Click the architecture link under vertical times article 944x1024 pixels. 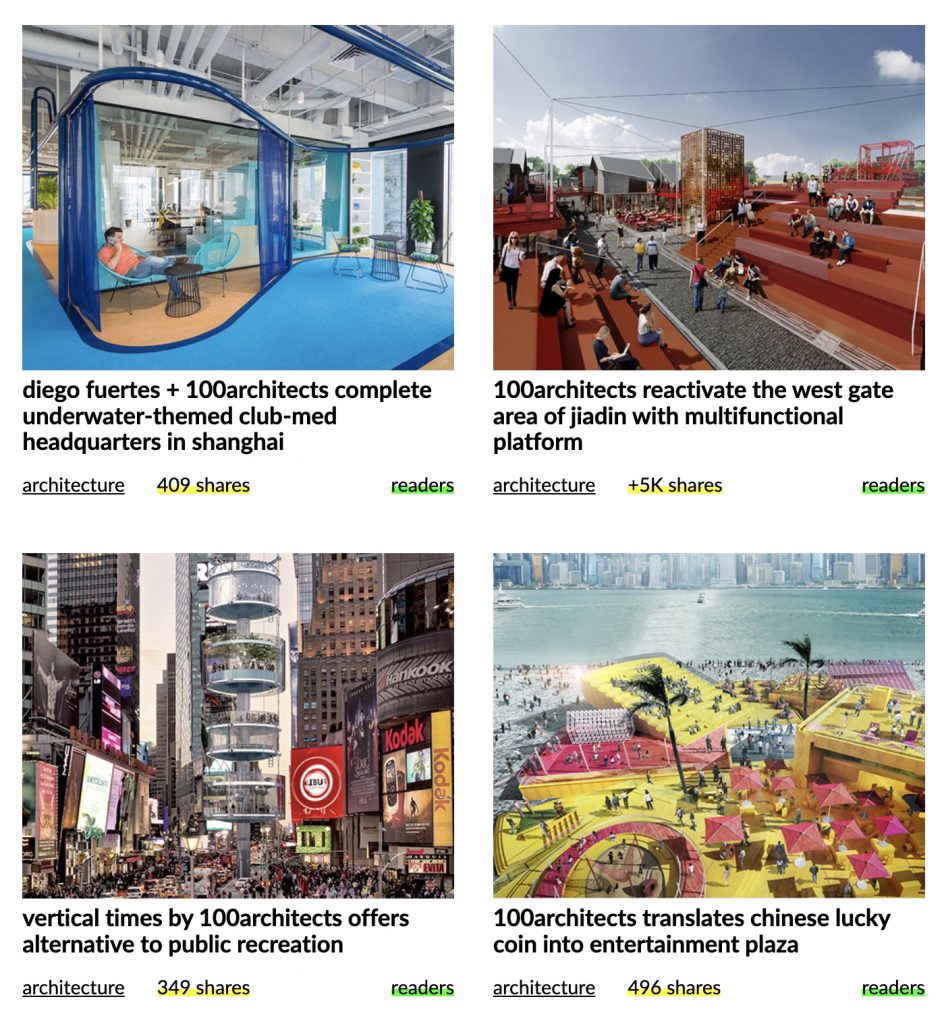(x=73, y=988)
